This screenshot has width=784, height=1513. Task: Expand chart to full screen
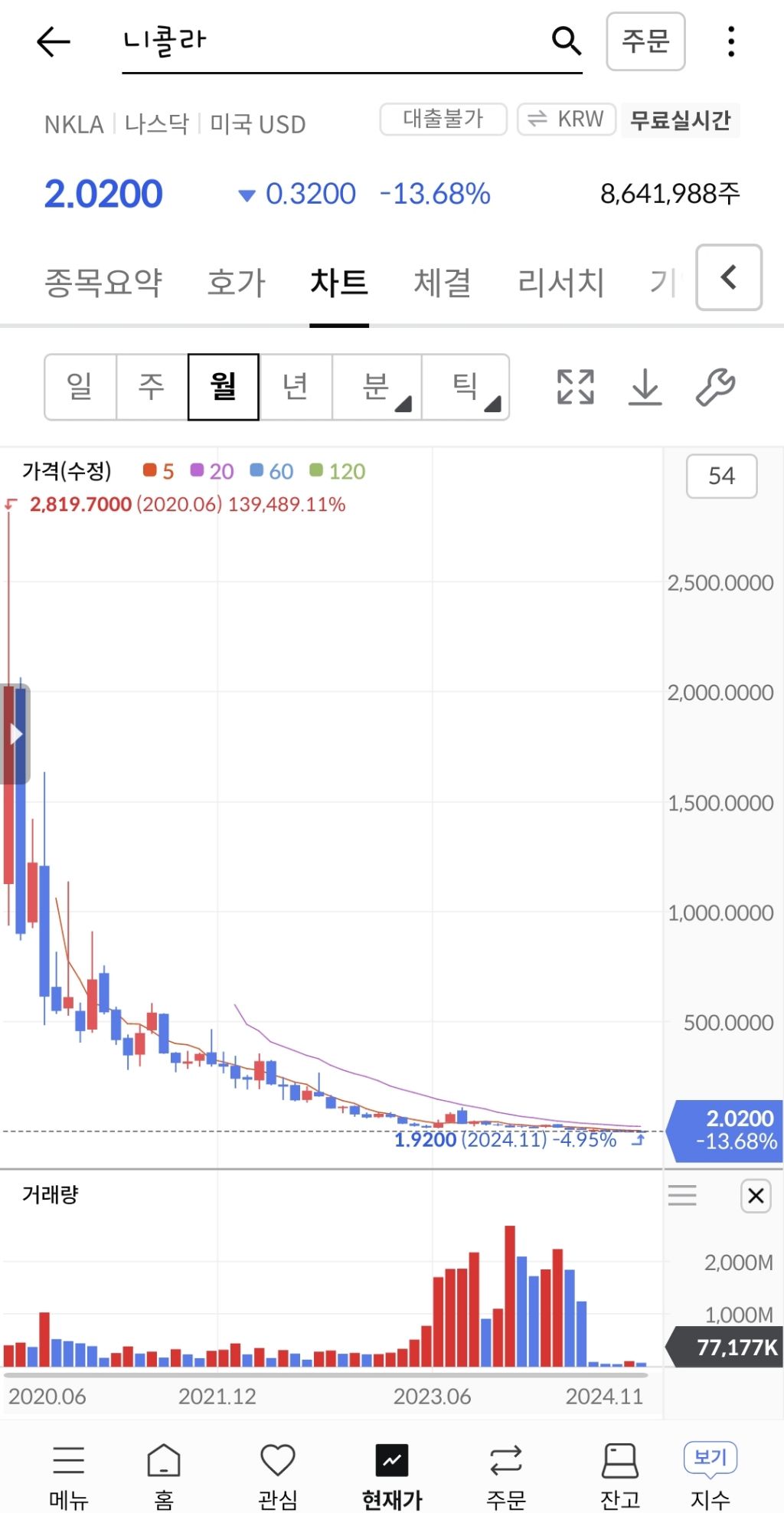point(575,386)
